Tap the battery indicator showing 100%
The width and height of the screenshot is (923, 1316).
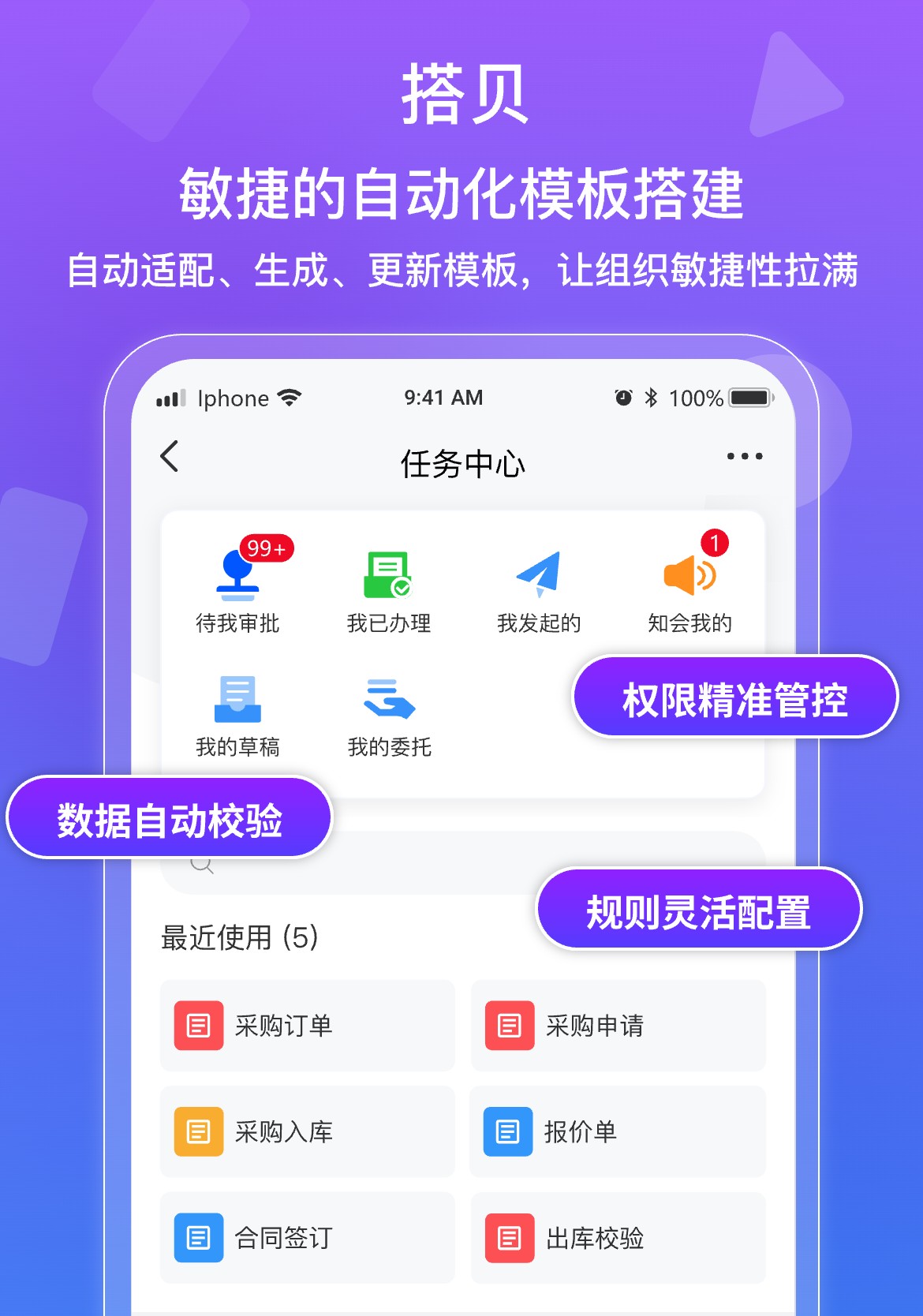[749, 398]
